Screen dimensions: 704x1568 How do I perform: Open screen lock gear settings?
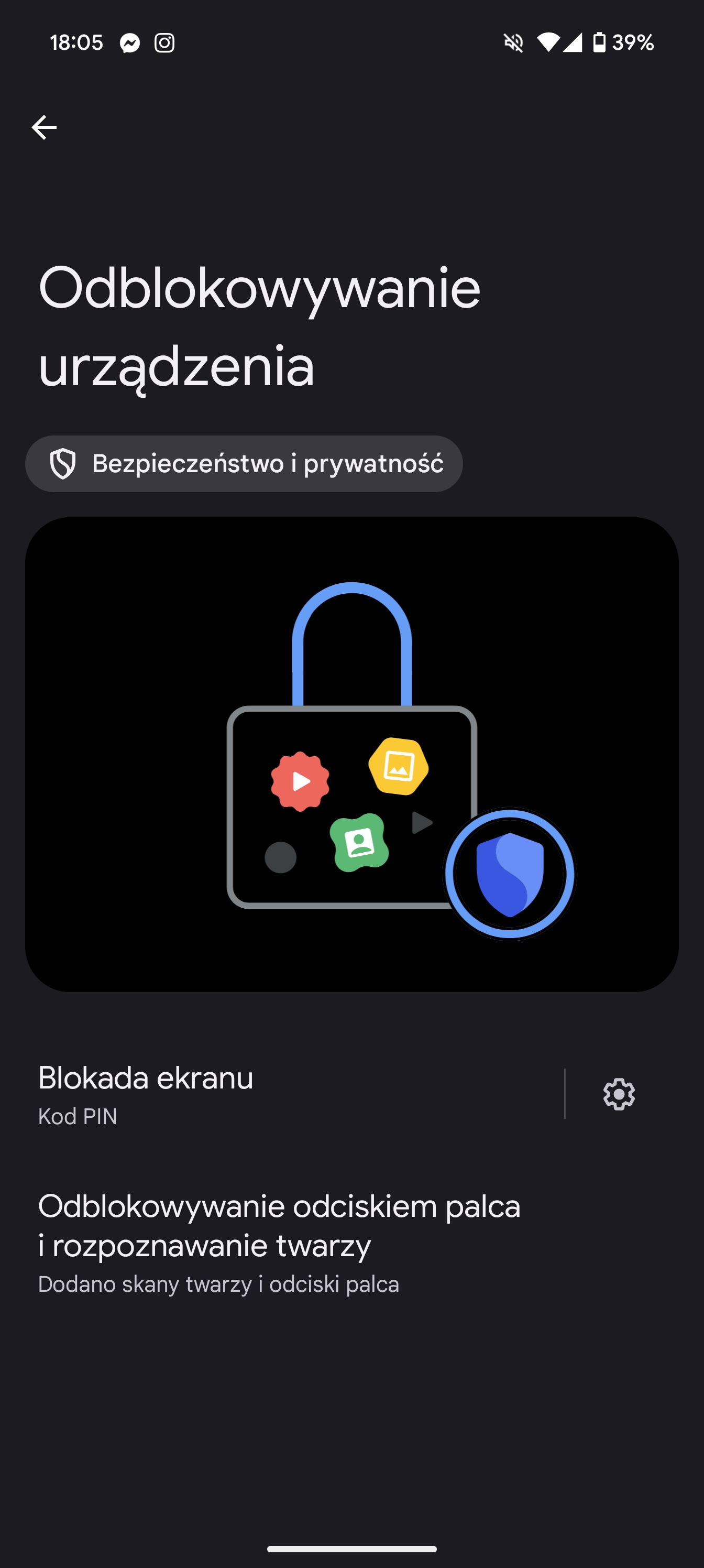pos(619,1094)
